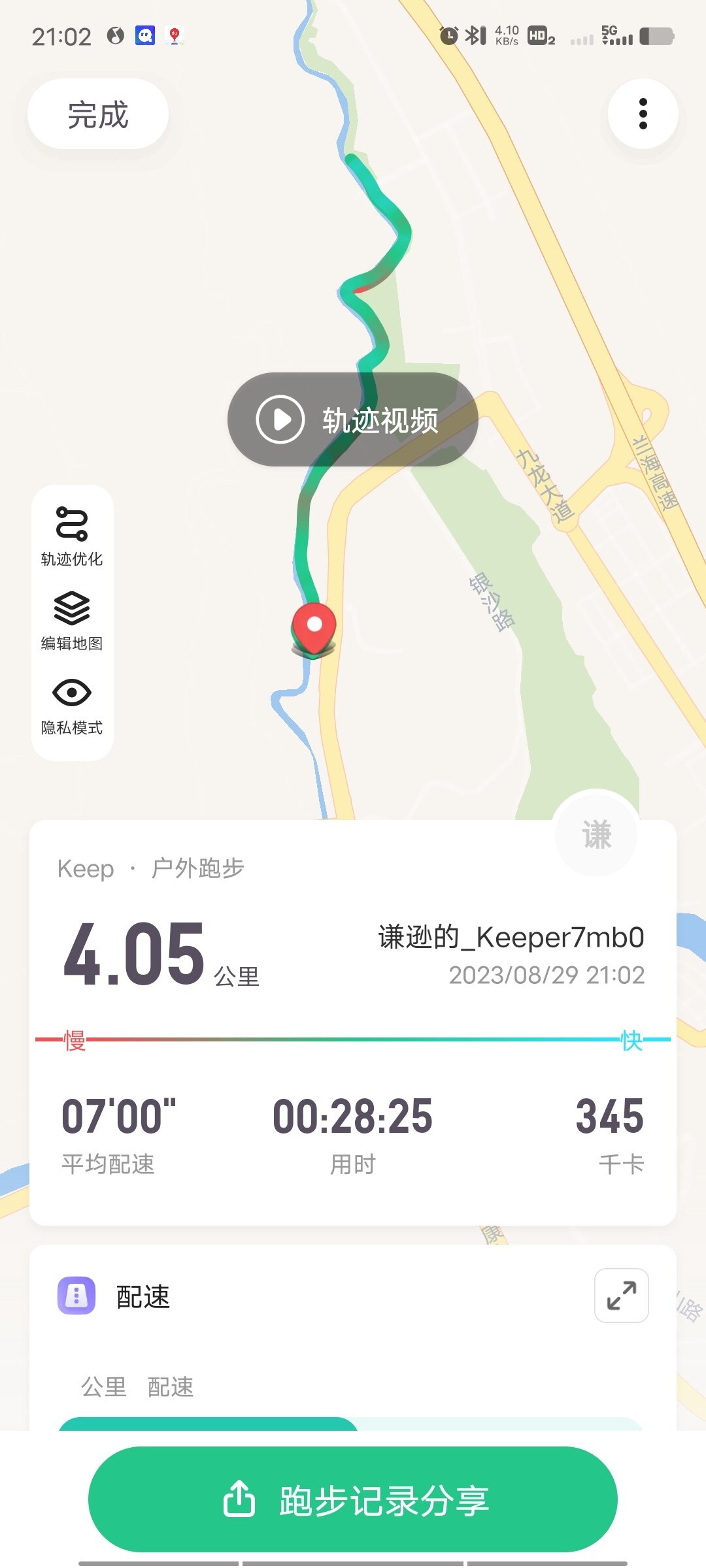This screenshot has height=1568, width=706.
Task: Open 轨迹优化 track optimization
Action: click(72, 536)
